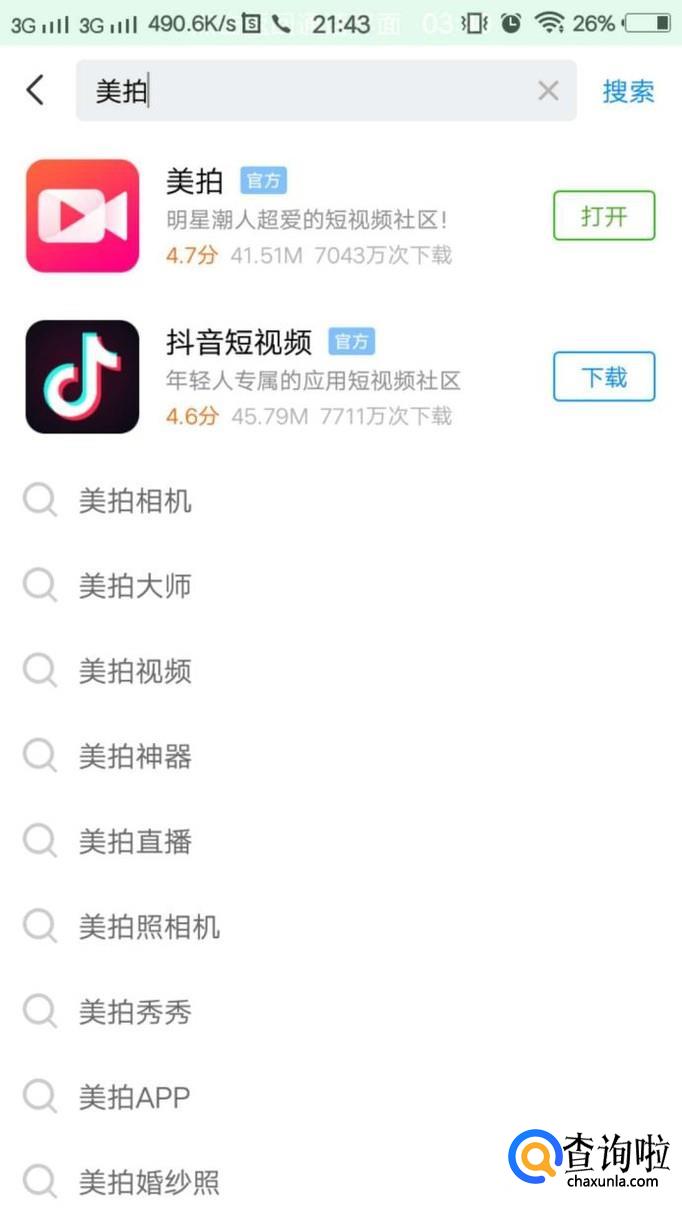682x1212 pixels.
Task: Choose the 美拍视频 suggestion
Action: [x=135, y=671]
